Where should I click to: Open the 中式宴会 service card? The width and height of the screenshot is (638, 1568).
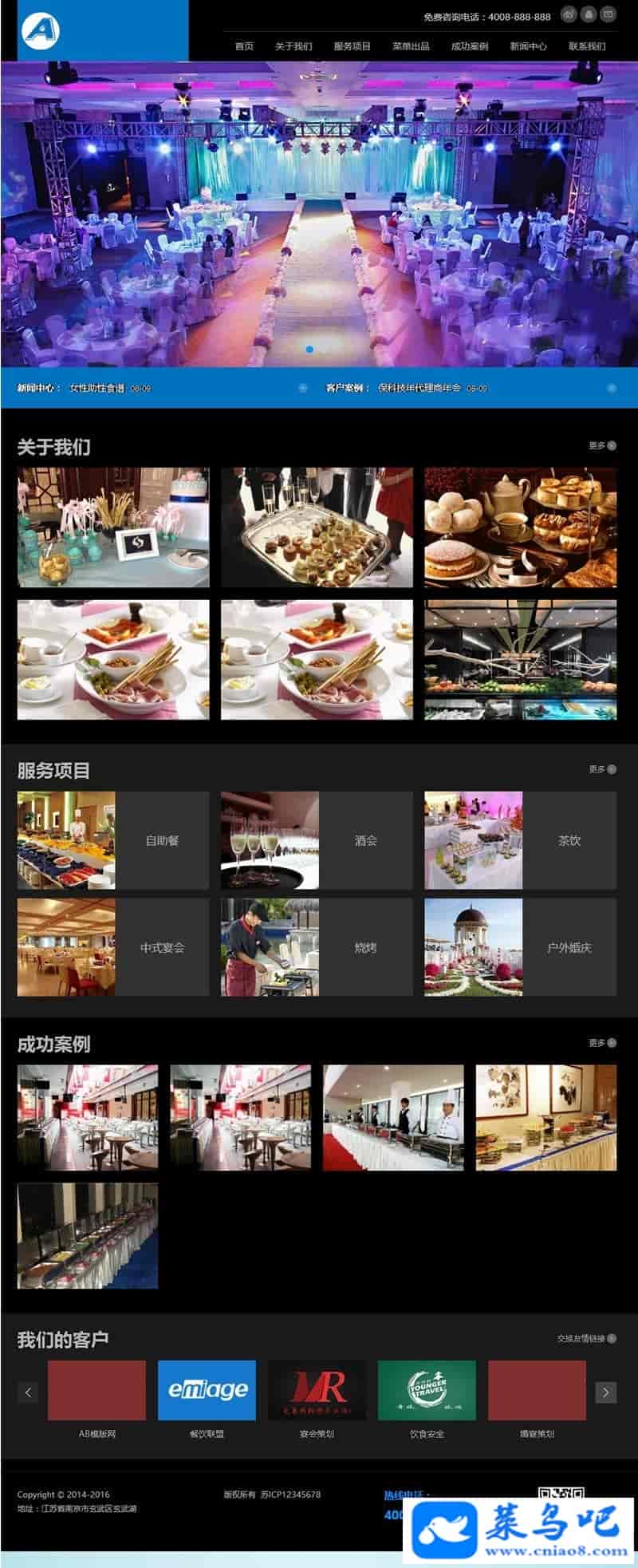[113, 947]
